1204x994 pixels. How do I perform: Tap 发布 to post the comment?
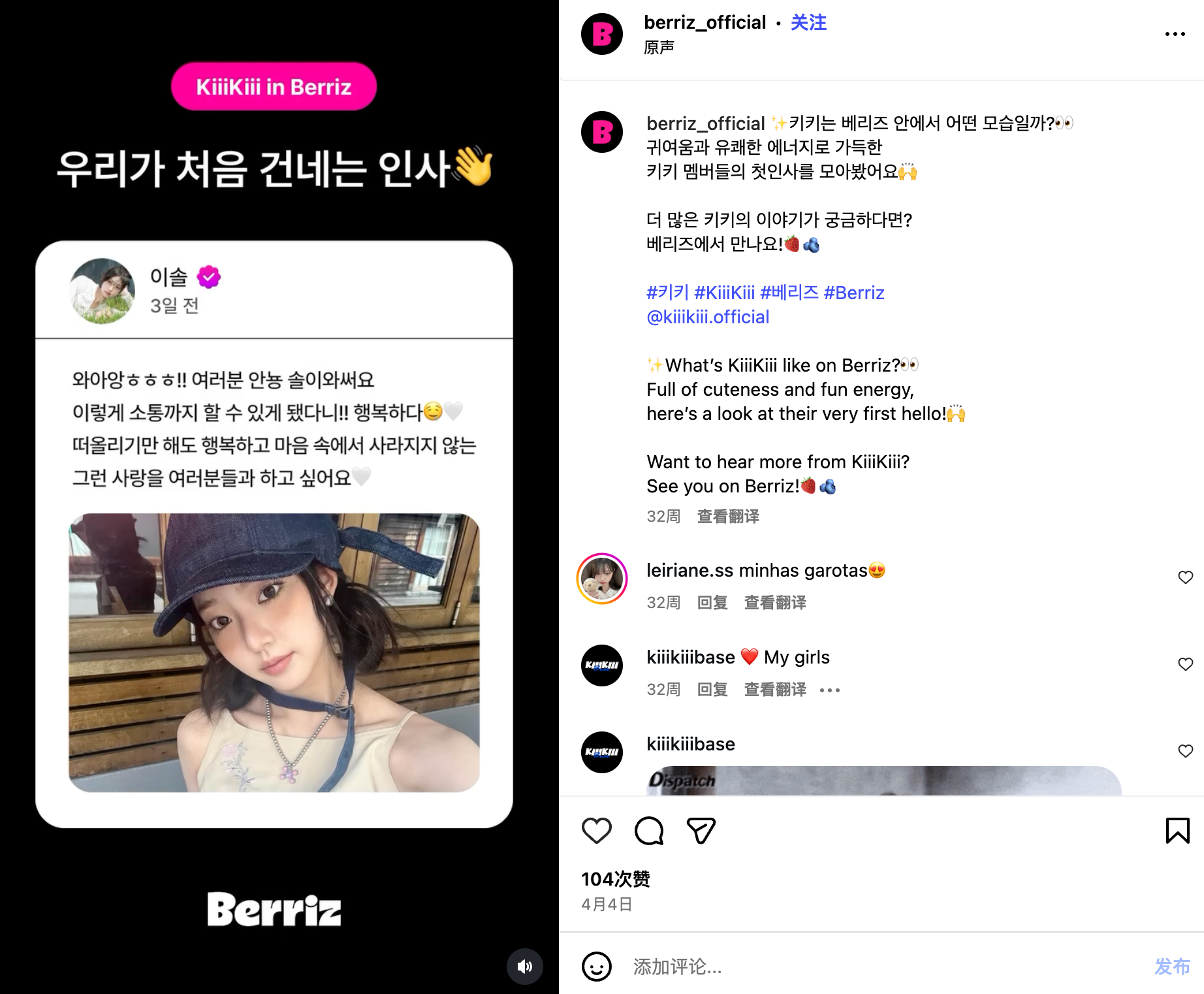click(x=1172, y=967)
